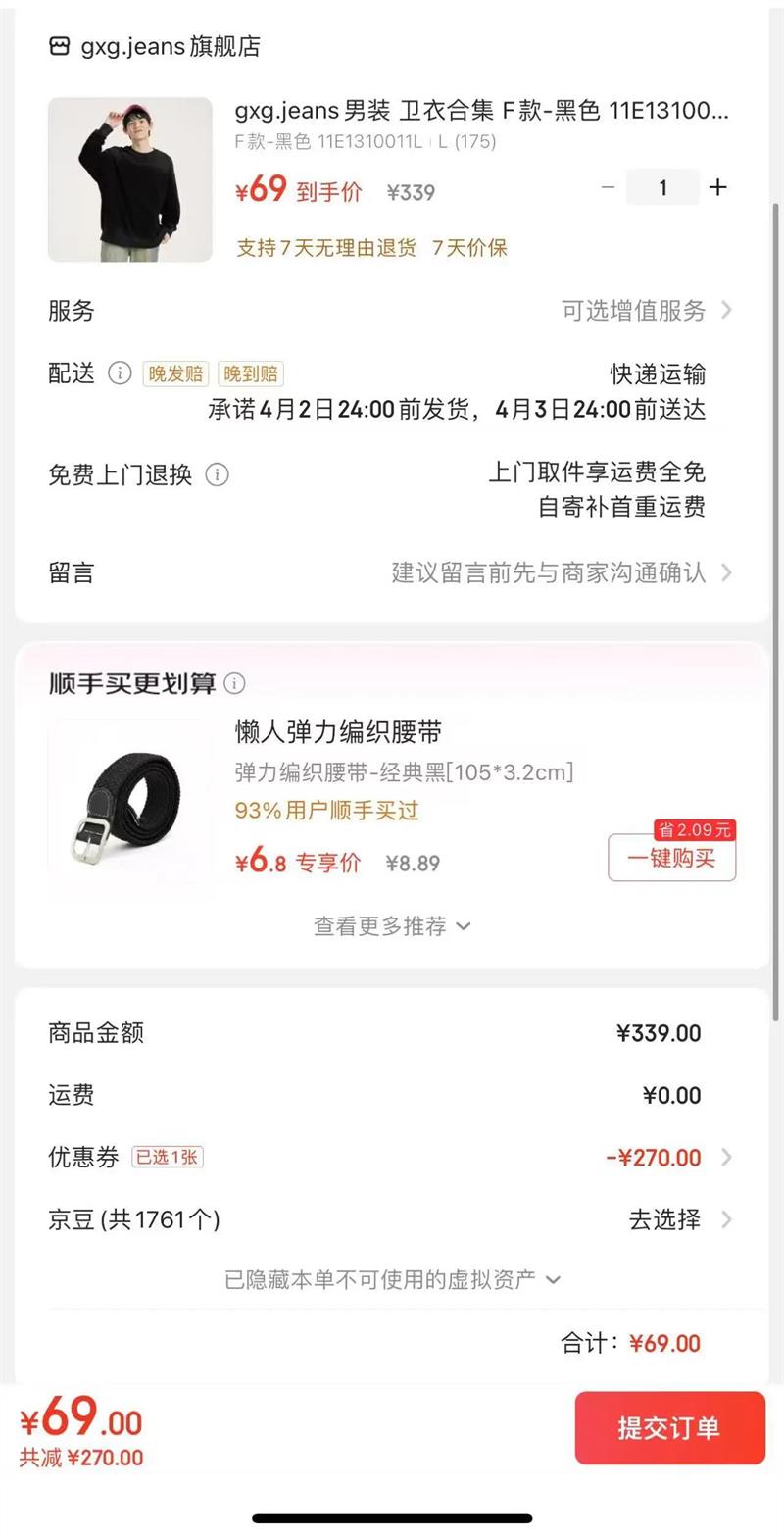
Task: Open the gxg.jeans flagship store page
Action: 157,46
